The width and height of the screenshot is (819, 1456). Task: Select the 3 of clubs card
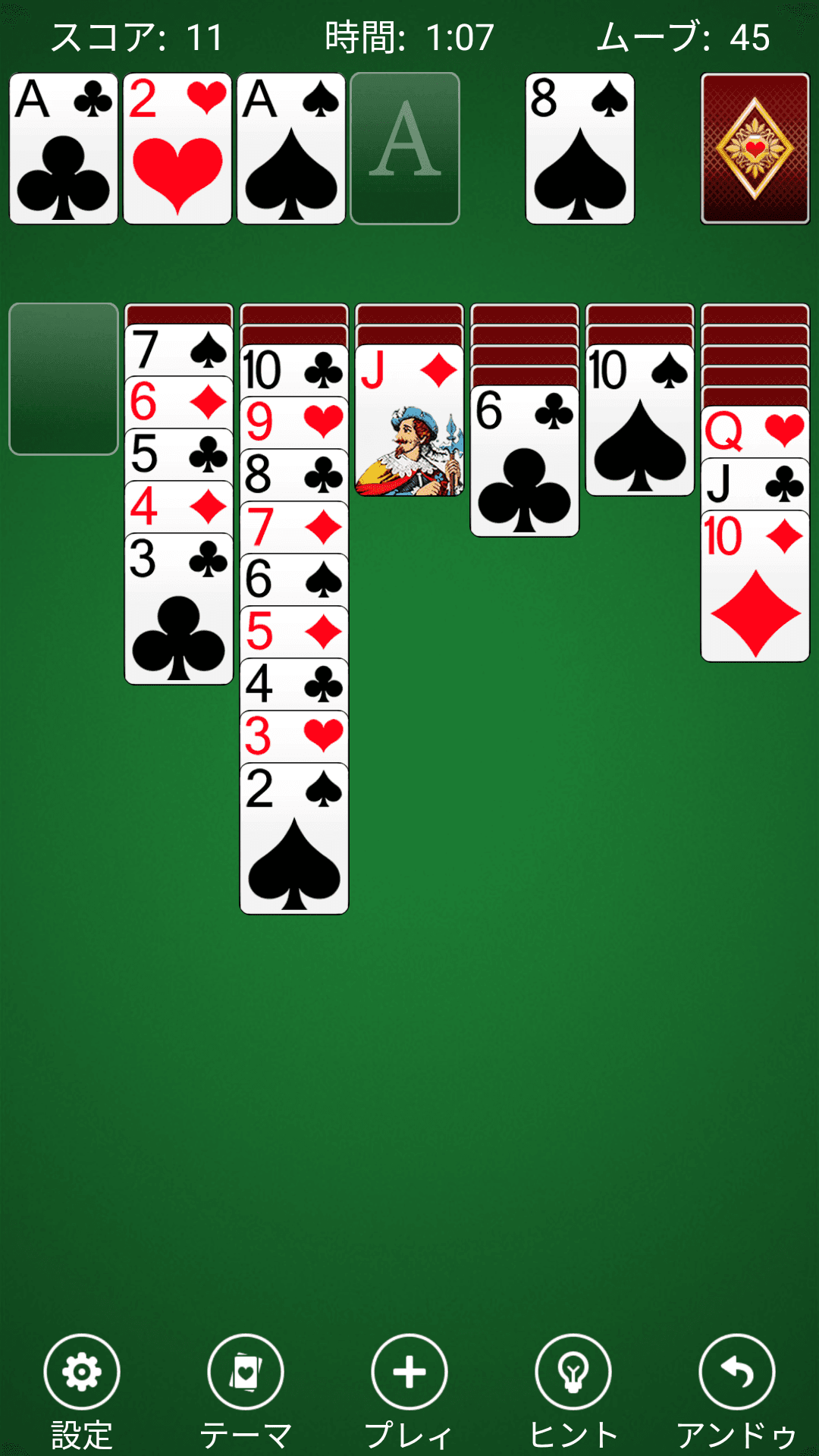(x=179, y=609)
